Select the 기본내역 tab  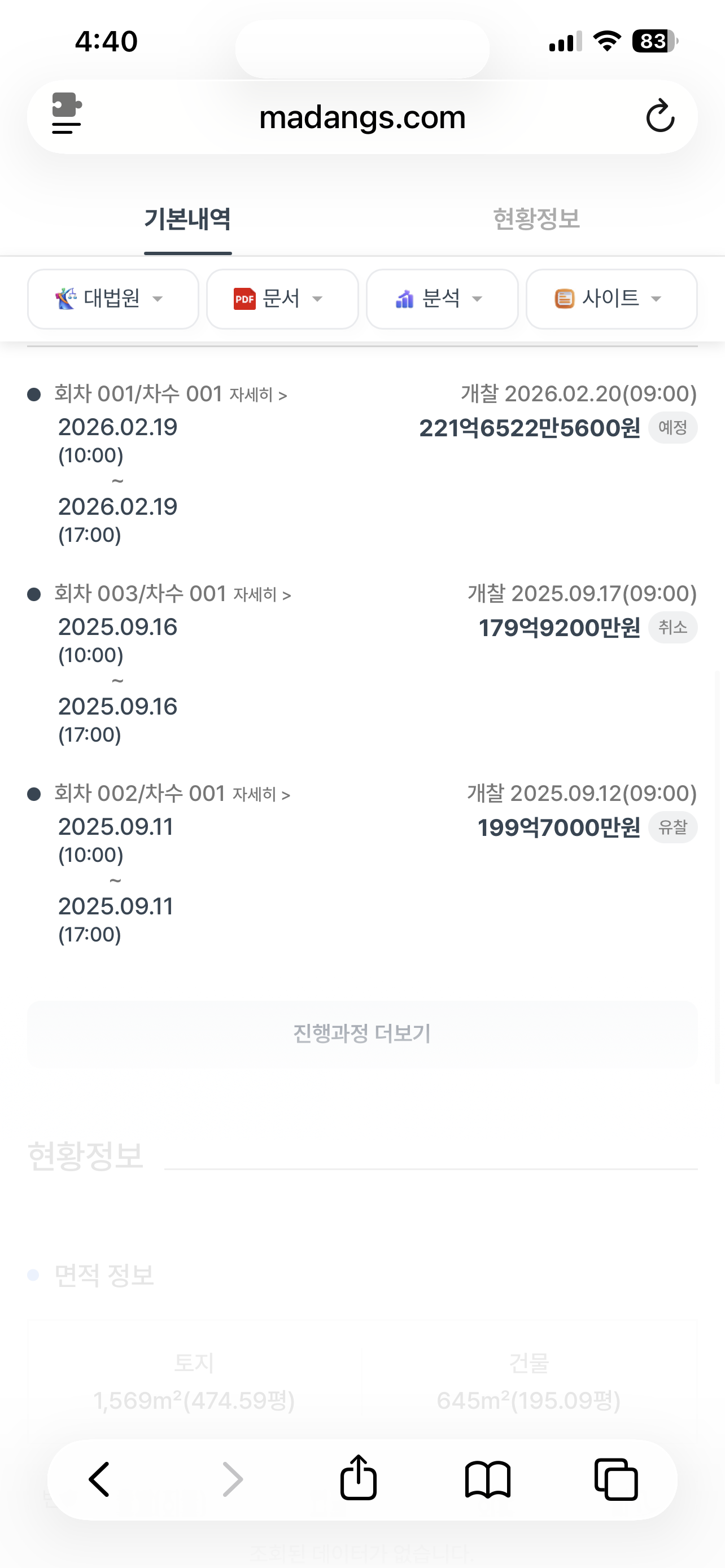click(187, 219)
